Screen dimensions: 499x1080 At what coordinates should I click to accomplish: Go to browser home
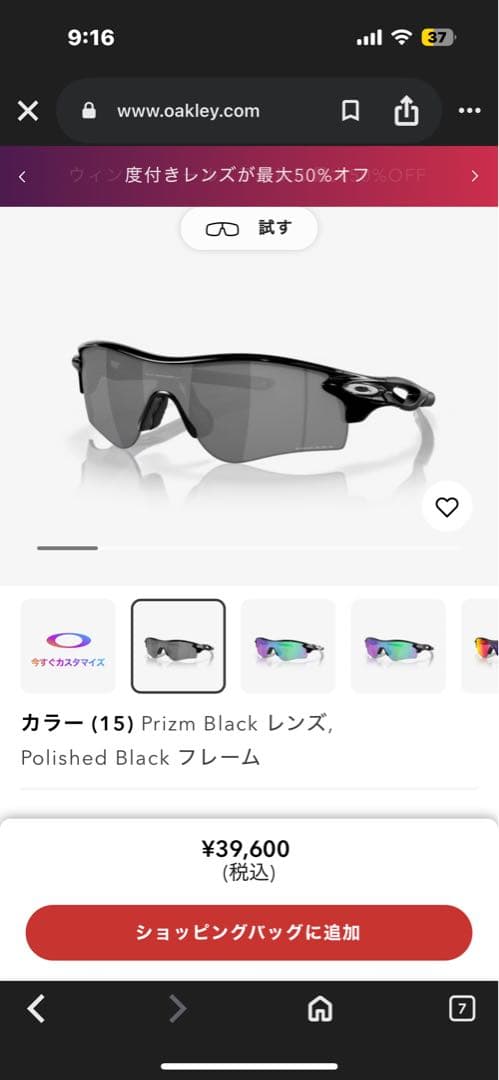[320, 1010]
